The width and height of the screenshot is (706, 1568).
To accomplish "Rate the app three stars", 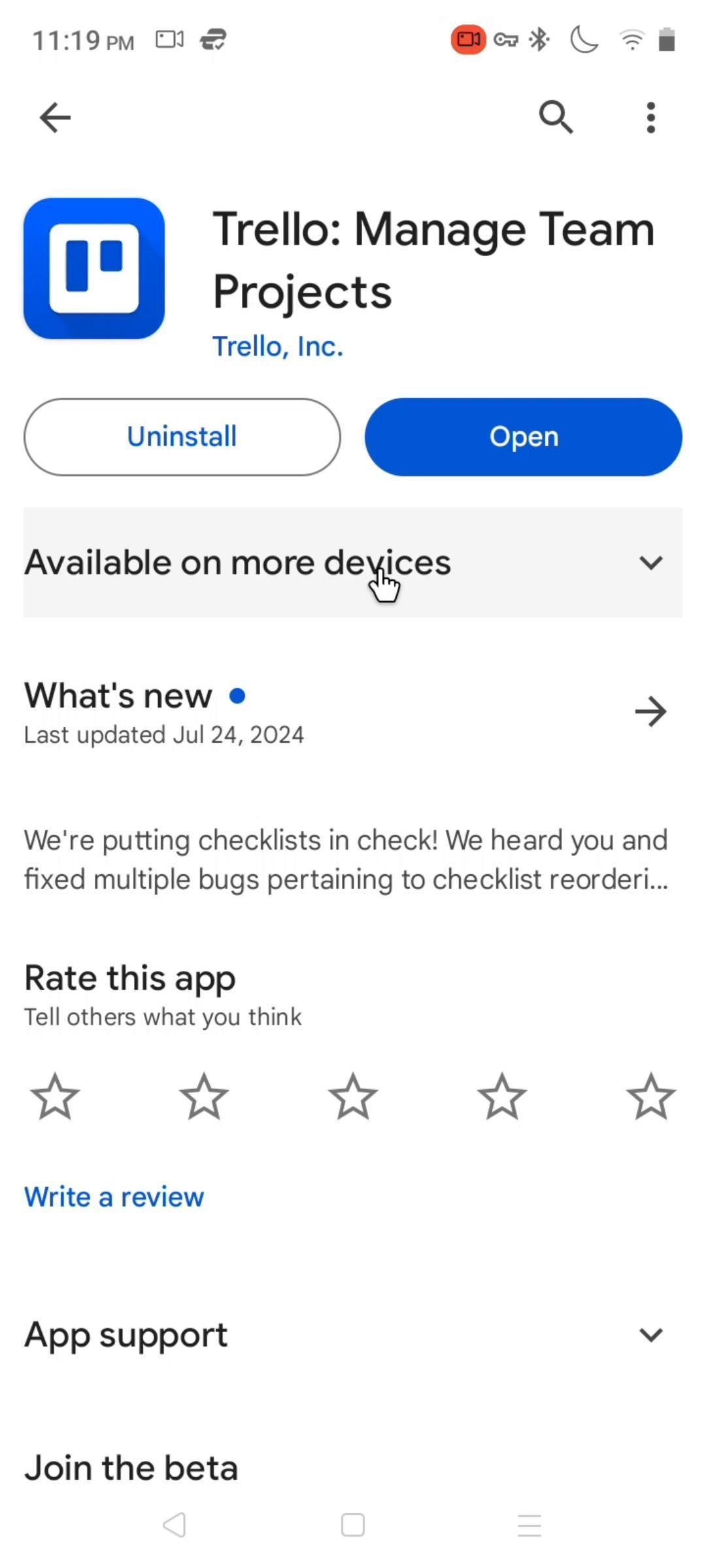I will tap(353, 1097).
